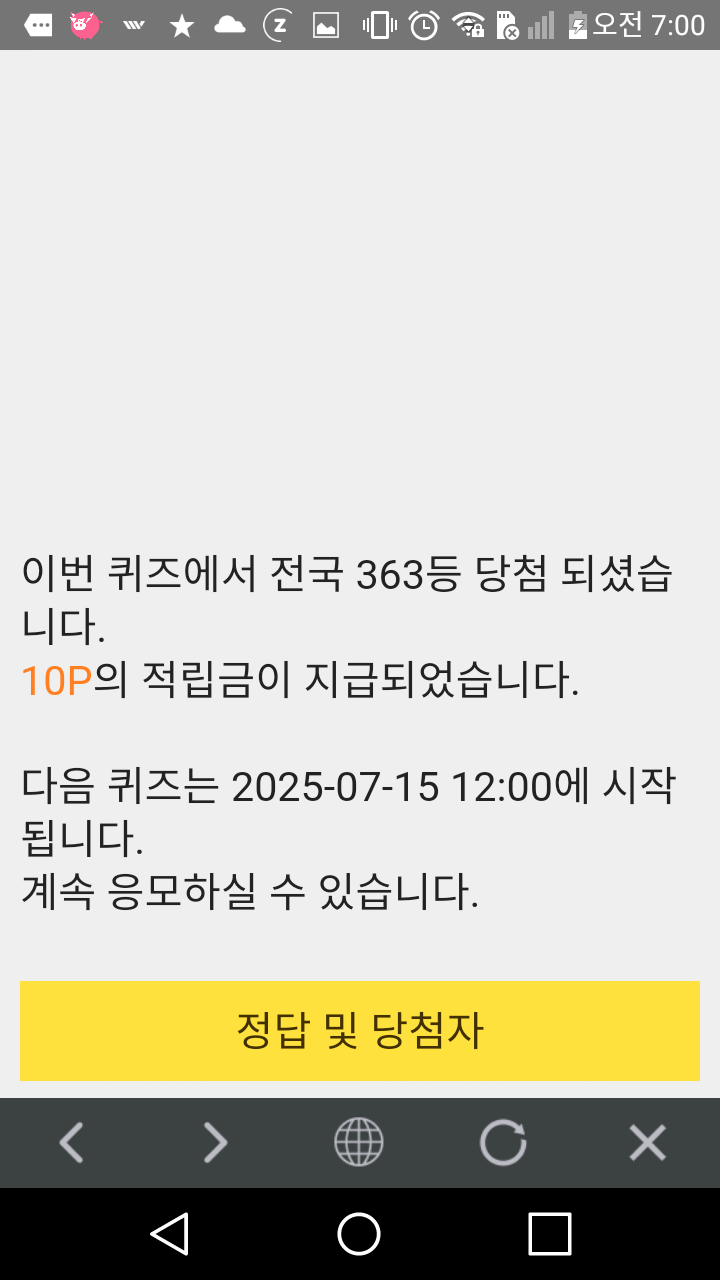Close the in-app browser
Image resolution: width=720 pixels, height=1280 pixels.
click(647, 1142)
